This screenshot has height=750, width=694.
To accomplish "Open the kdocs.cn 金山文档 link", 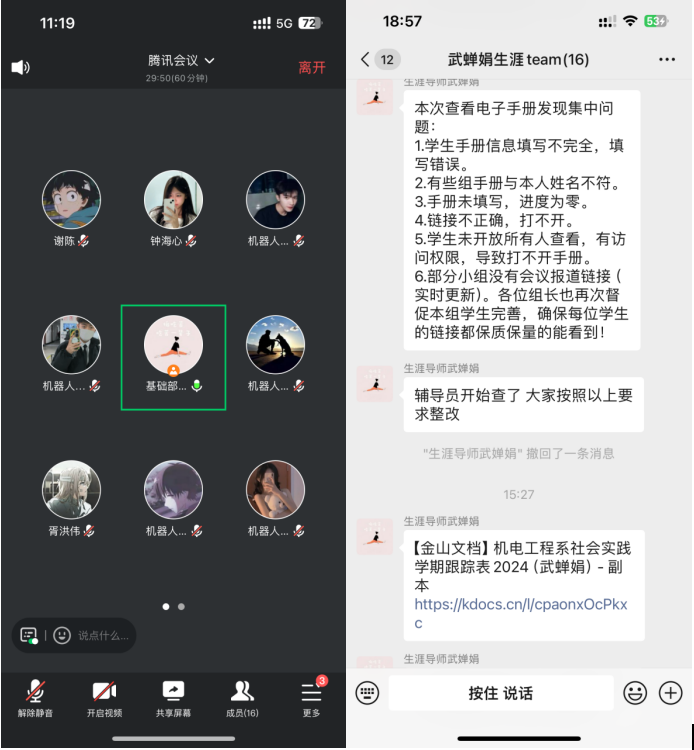I will [x=521, y=613].
